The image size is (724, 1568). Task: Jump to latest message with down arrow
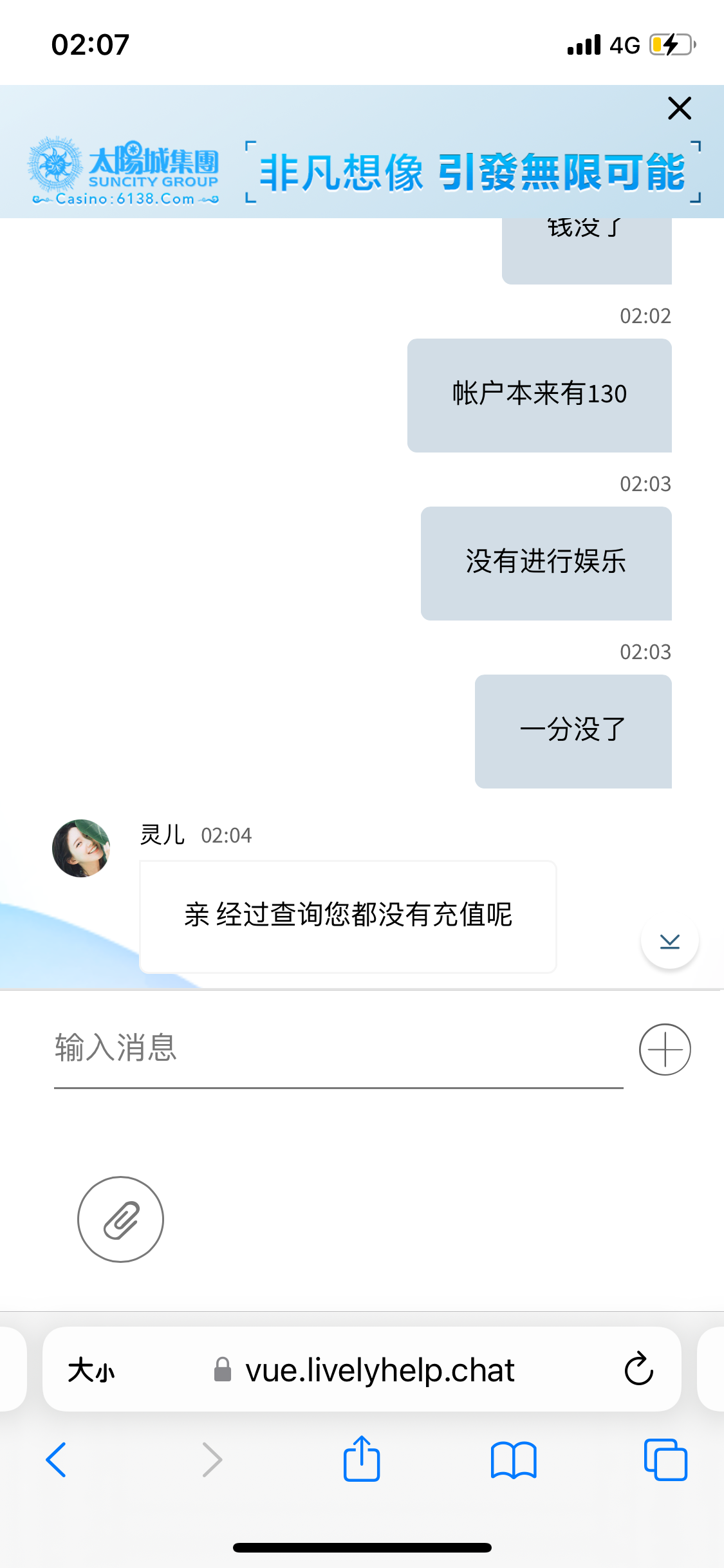(x=669, y=941)
